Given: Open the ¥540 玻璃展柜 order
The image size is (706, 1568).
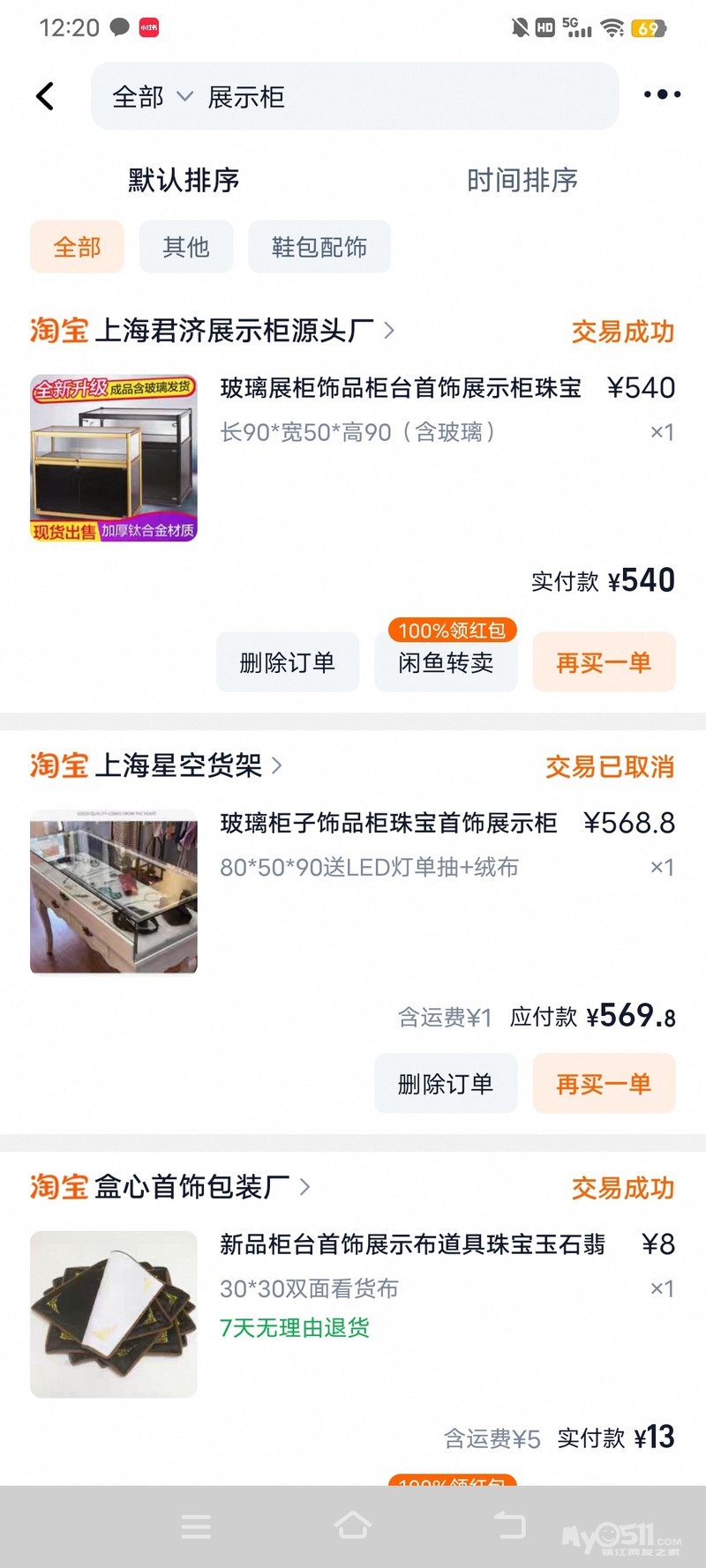Looking at the screenshot, I should tap(401, 388).
